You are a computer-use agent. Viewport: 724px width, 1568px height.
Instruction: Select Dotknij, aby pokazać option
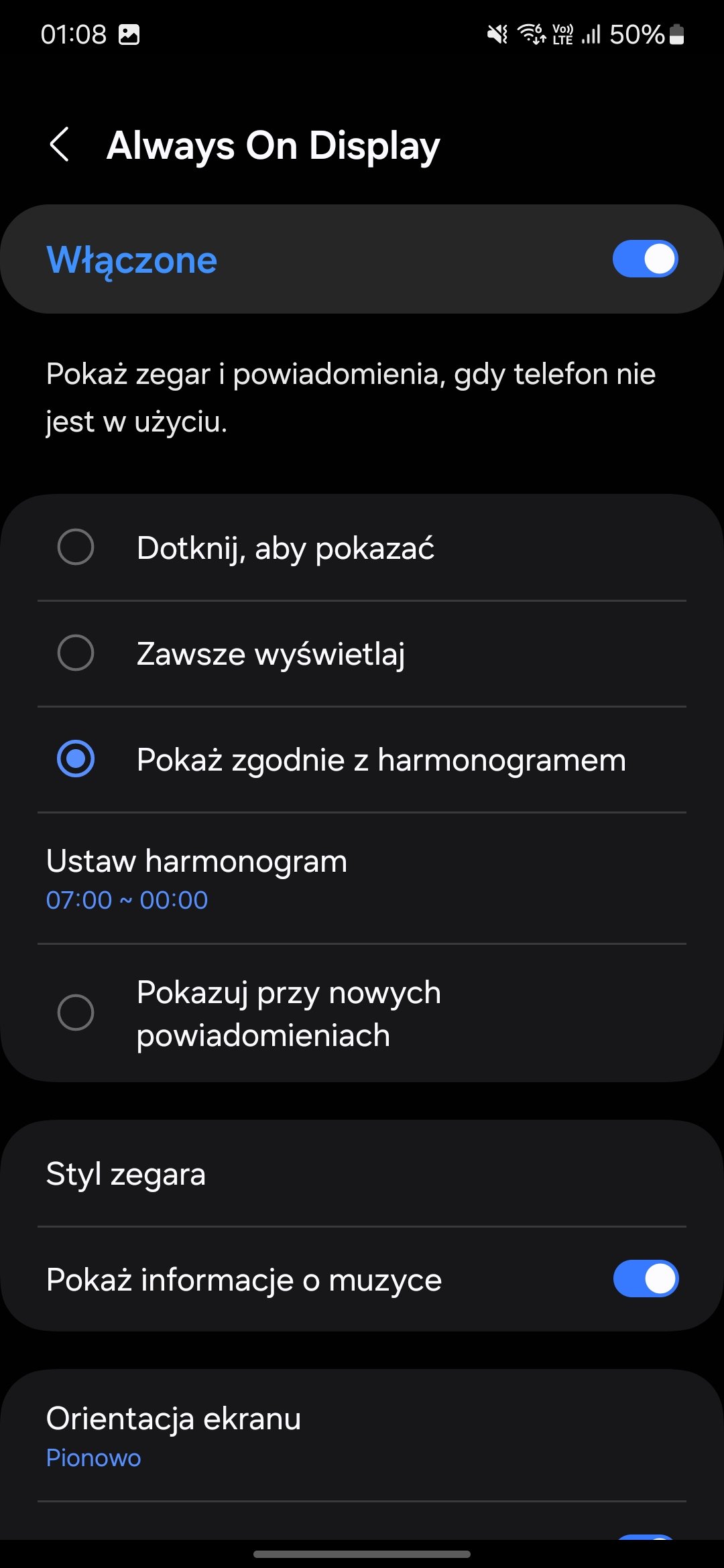click(x=362, y=547)
